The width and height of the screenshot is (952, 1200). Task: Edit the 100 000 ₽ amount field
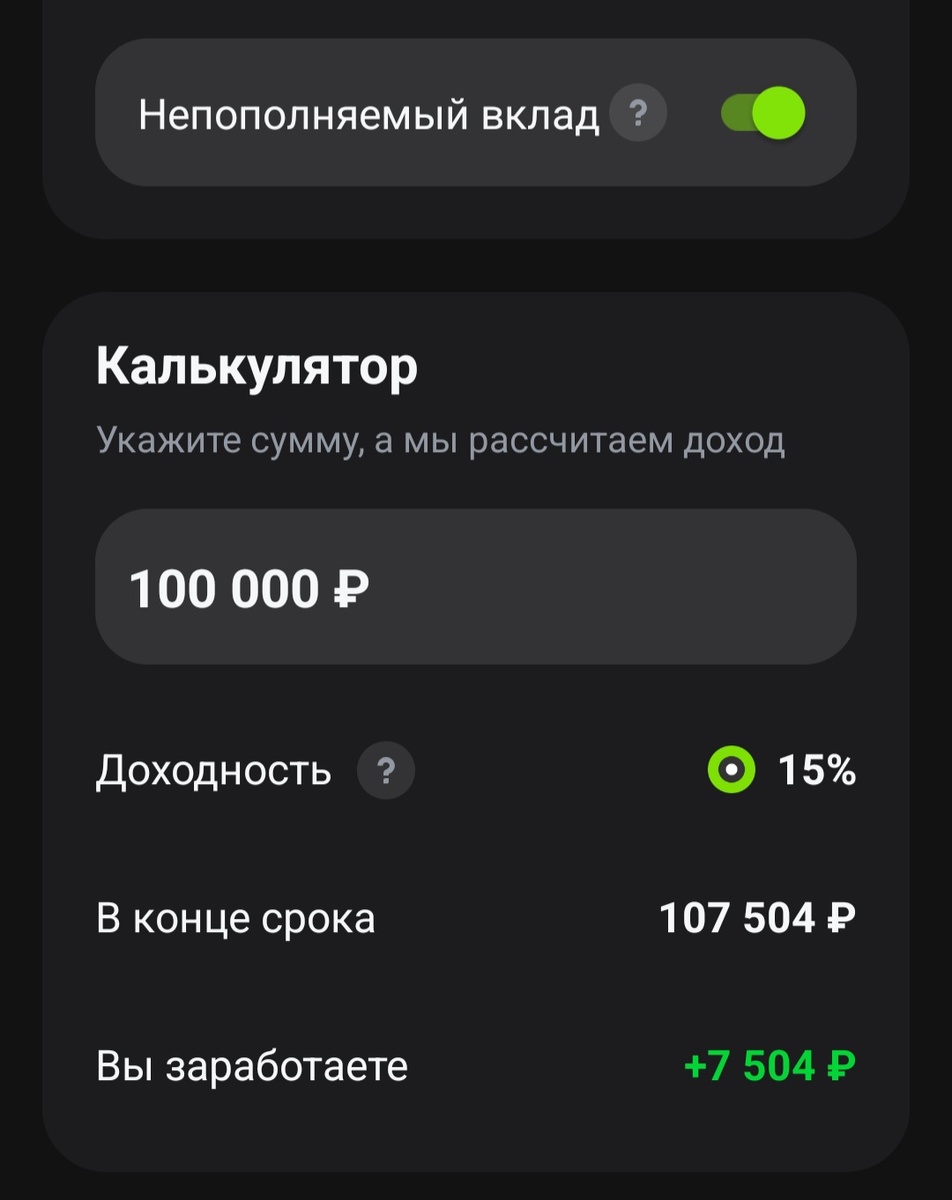coord(475,587)
